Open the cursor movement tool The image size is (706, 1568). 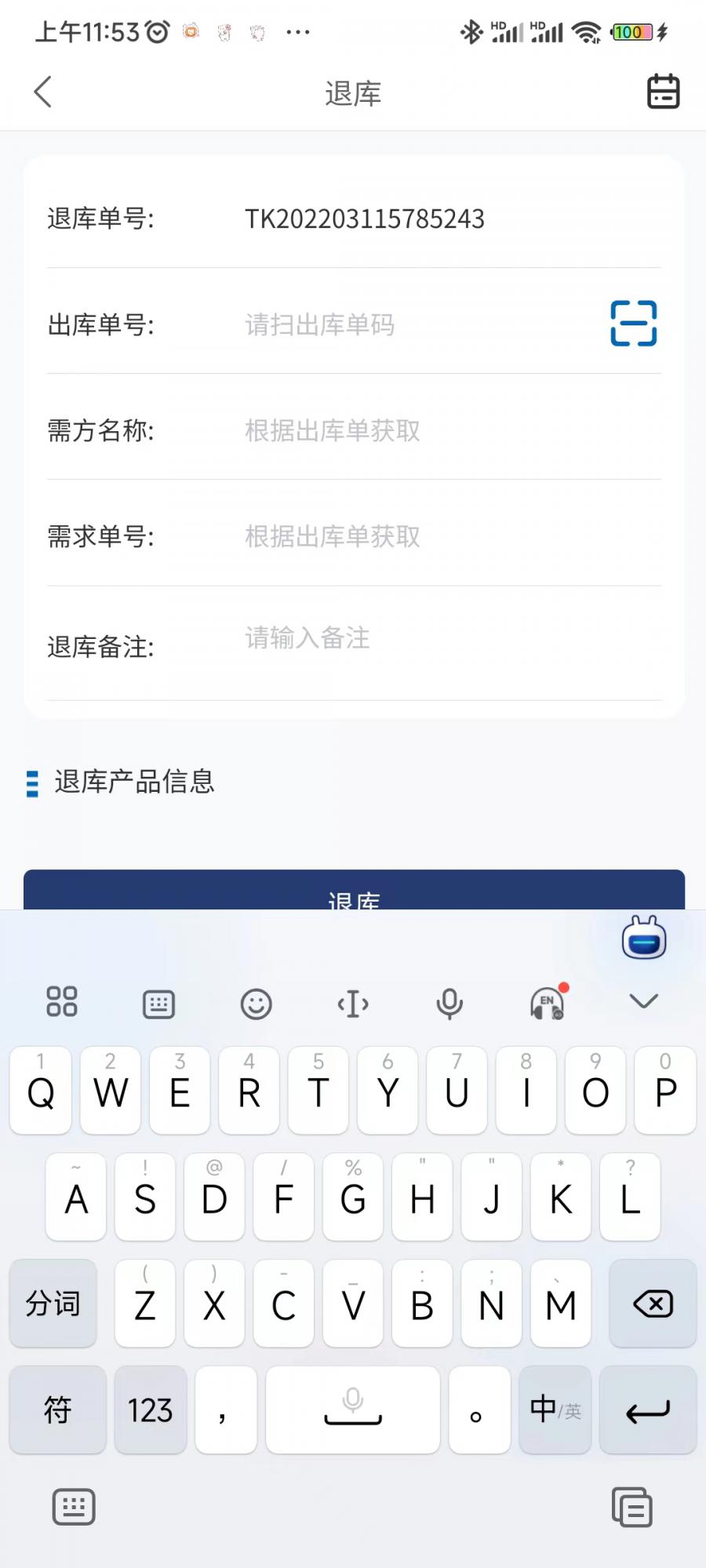(x=352, y=1004)
